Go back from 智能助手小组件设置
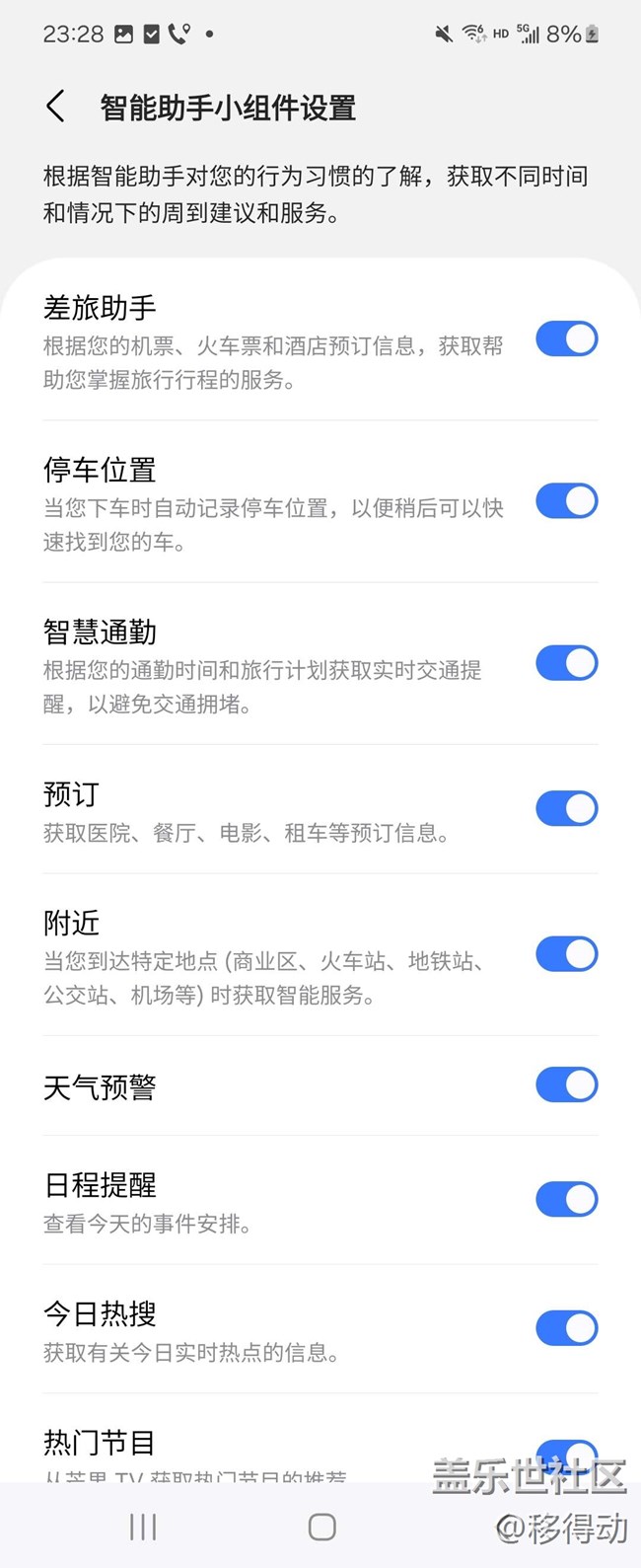 click(56, 107)
